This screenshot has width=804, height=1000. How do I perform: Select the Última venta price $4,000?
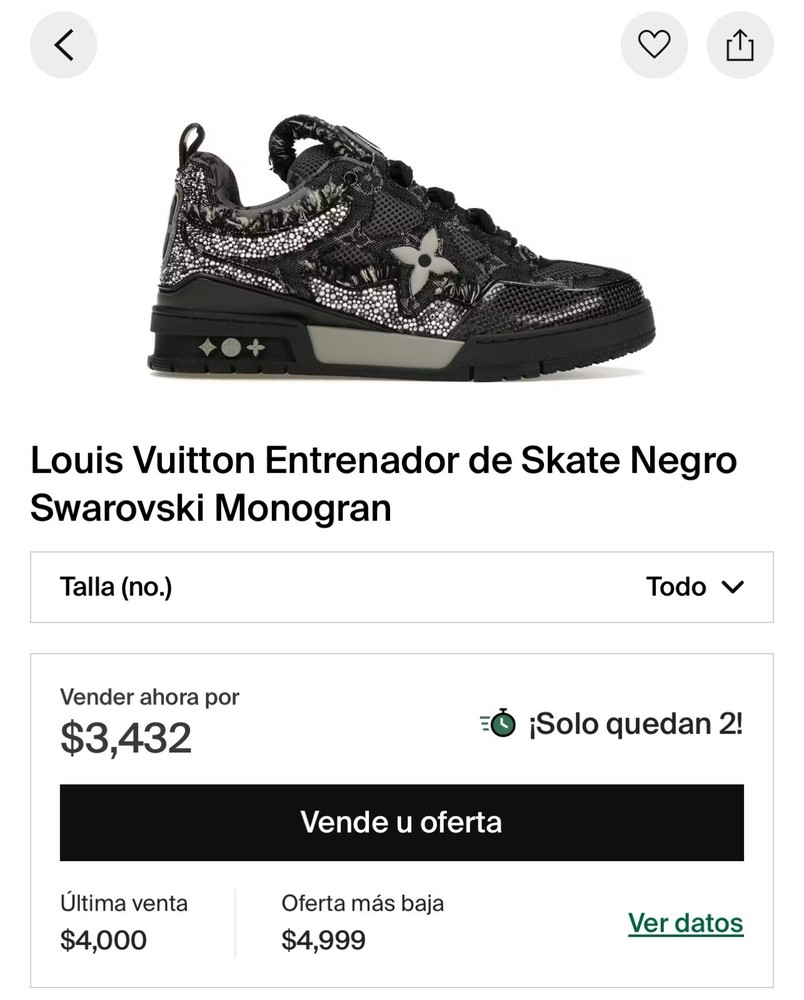(103, 941)
